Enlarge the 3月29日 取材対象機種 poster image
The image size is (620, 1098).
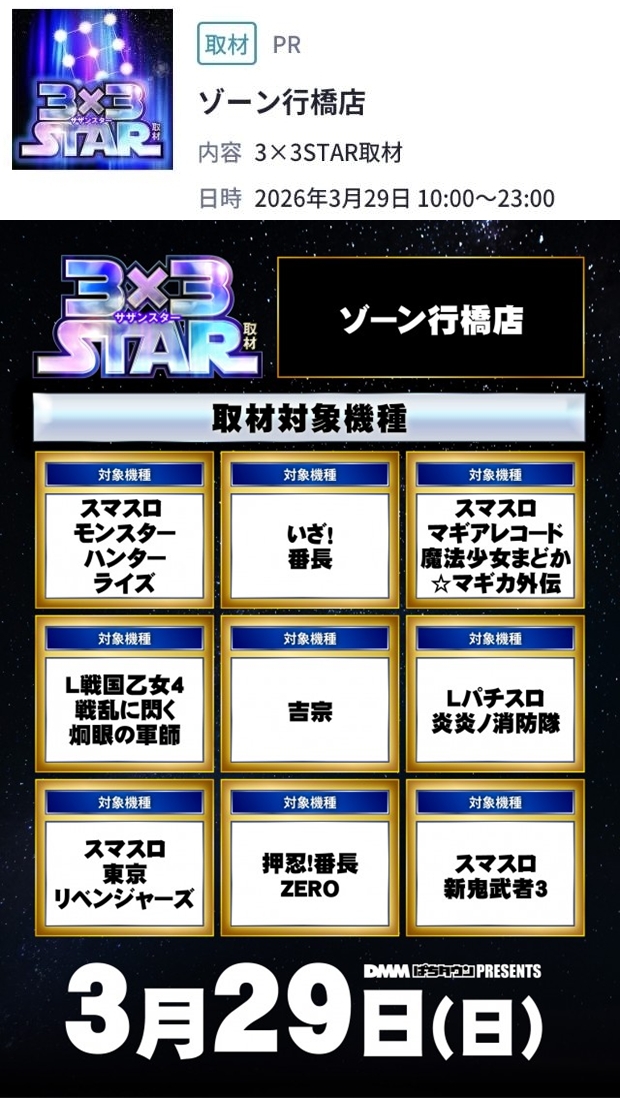(310, 658)
